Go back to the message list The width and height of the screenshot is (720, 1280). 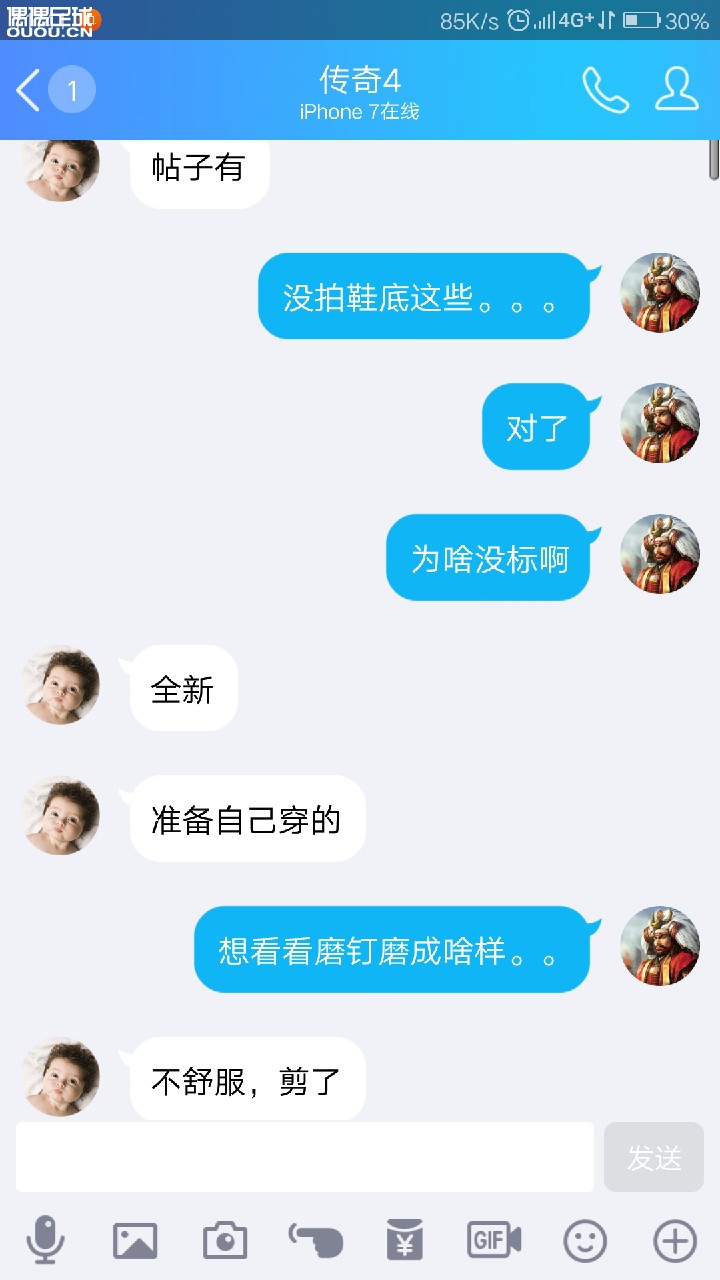[30, 91]
